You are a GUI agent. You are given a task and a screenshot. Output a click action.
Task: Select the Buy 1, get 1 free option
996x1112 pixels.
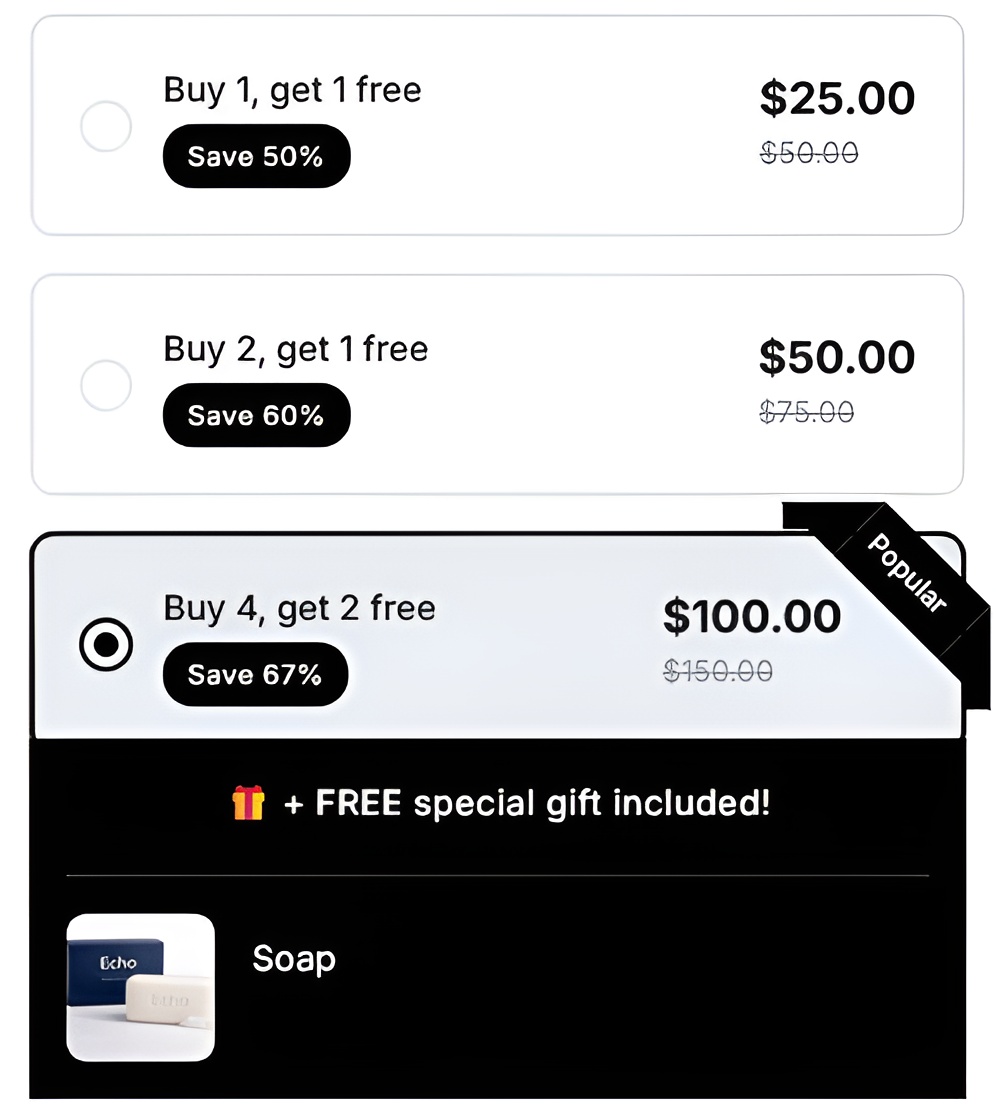click(105, 127)
